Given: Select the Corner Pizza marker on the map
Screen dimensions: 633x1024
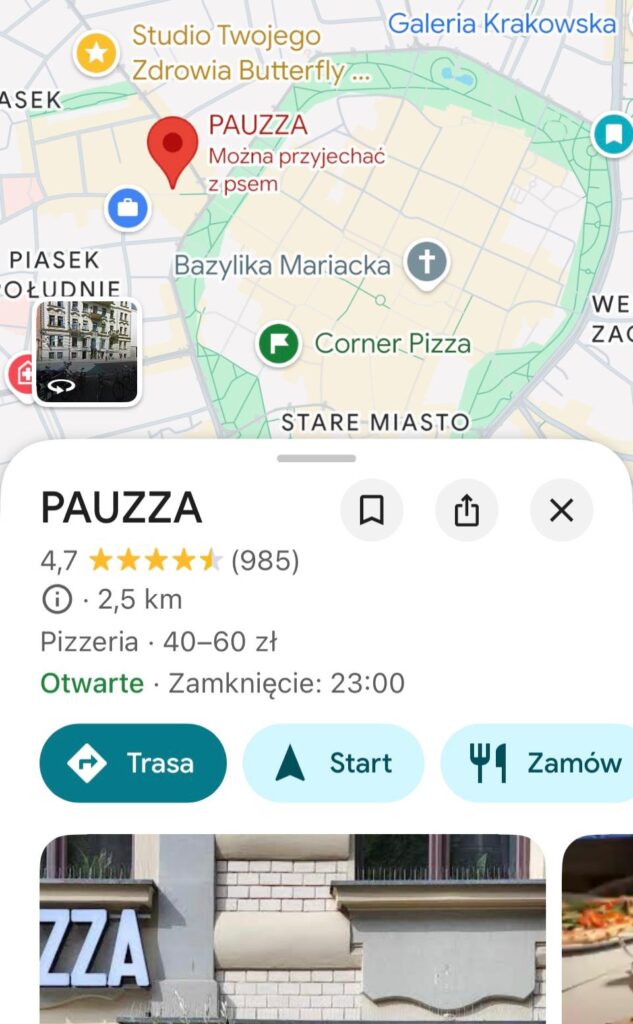Looking at the screenshot, I should click(x=279, y=345).
